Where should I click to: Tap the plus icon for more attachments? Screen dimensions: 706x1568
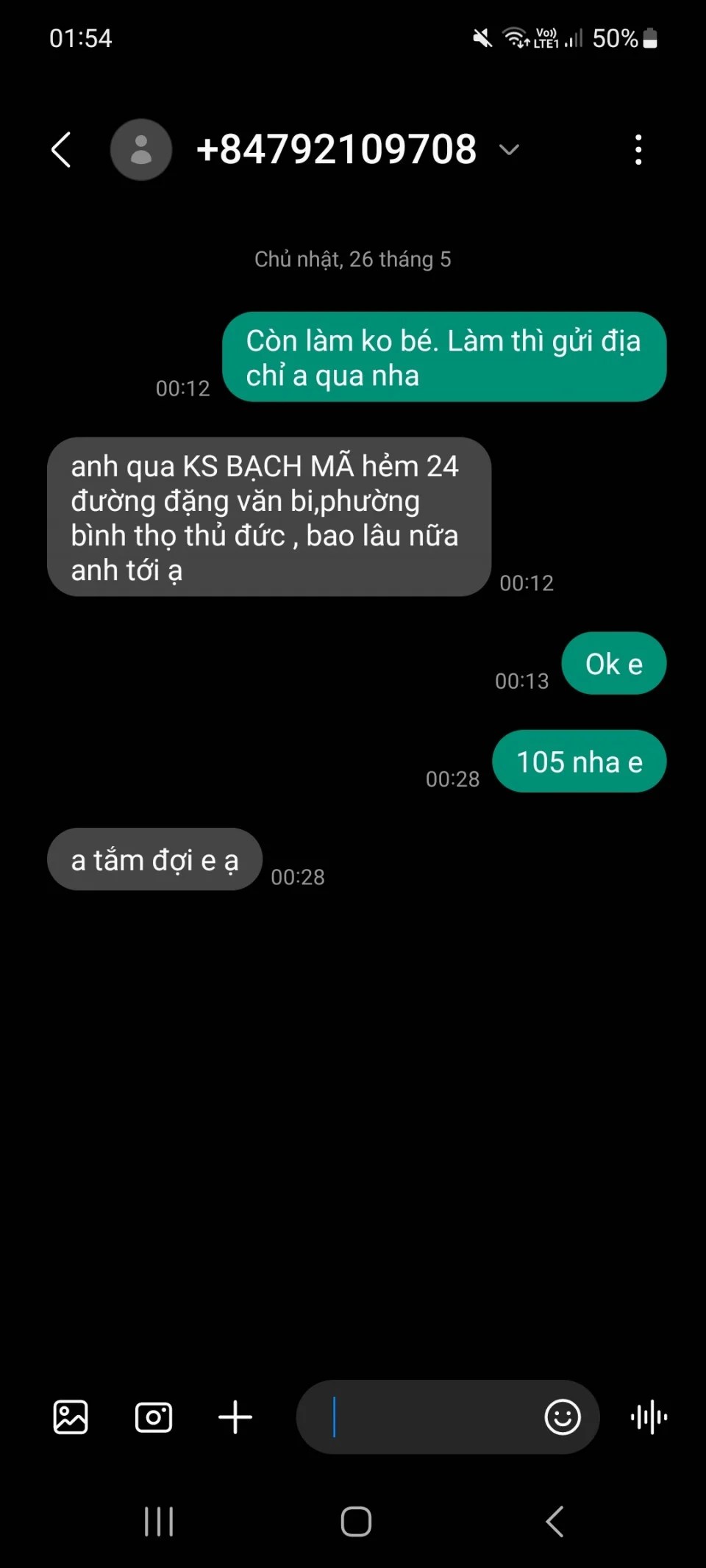click(x=235, y=1417)
